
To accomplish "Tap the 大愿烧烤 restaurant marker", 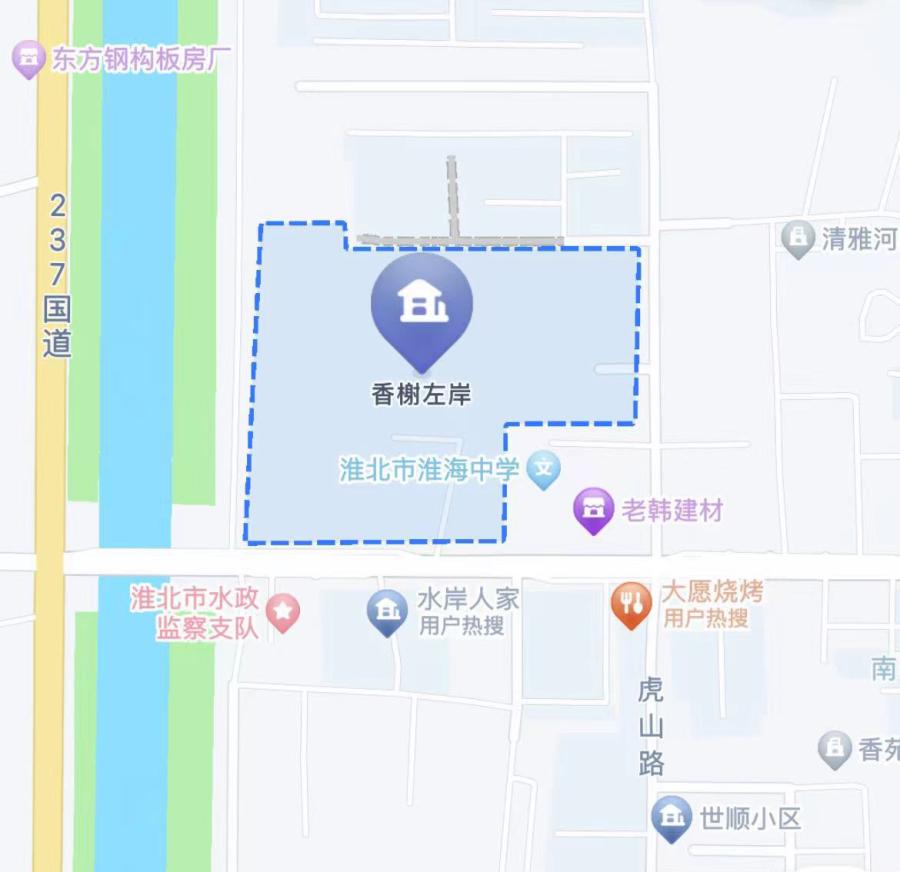I will coord(631,604).
